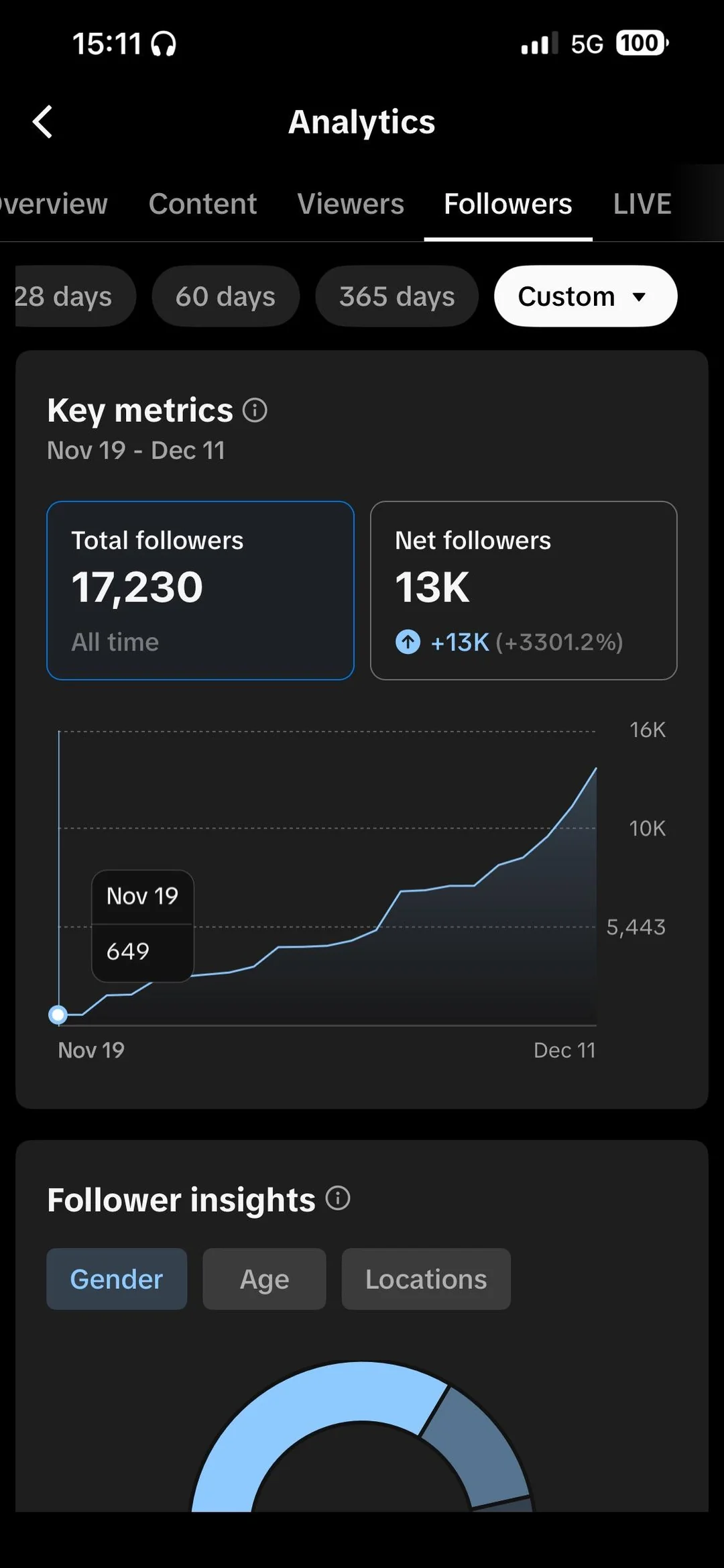The width and height of the screenshot is (724, 1568).
Task: Switch to the Content tab
Action: (202, 204)
